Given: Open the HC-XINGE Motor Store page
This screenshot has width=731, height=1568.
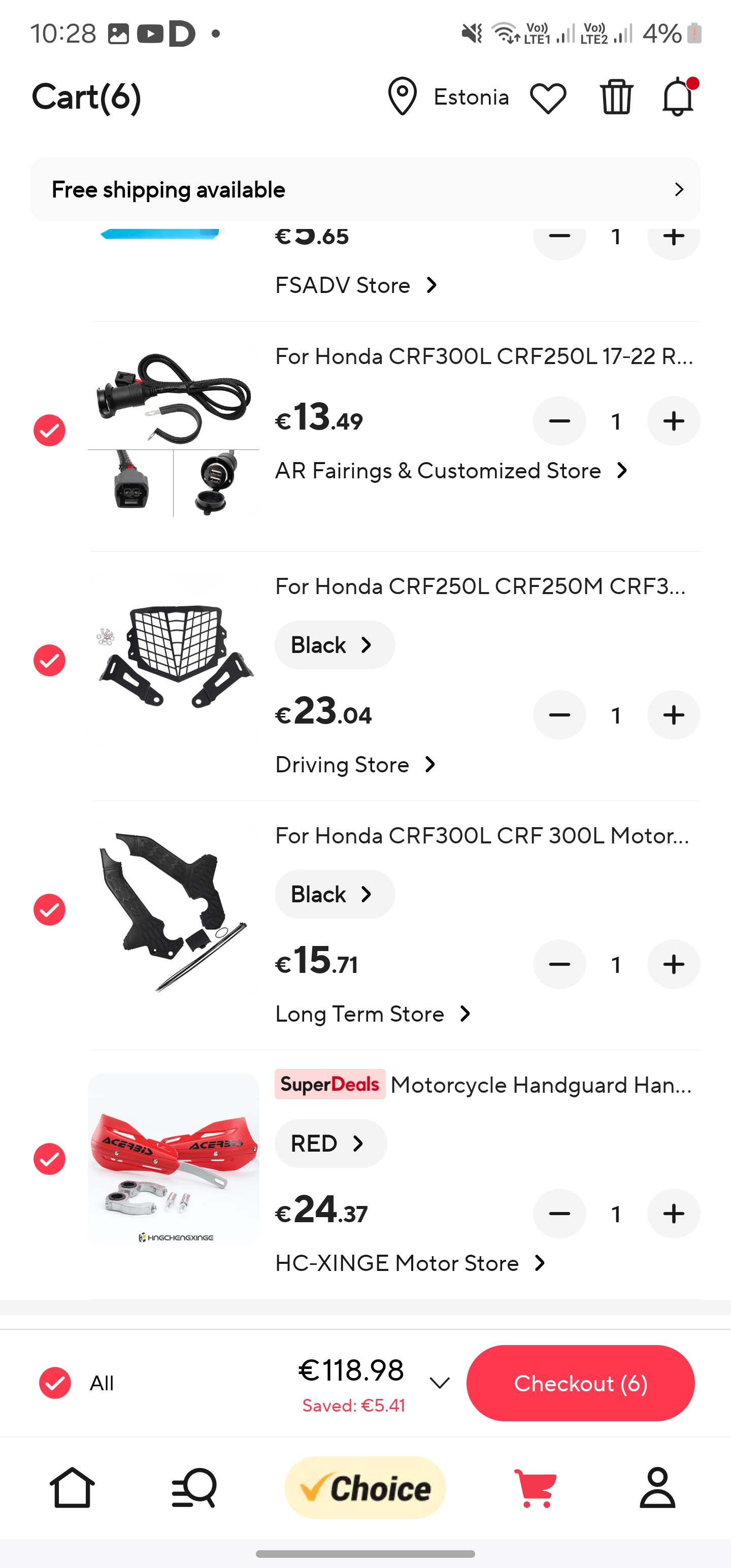Looking at the screenshot, I should [x=411, y=1264].
